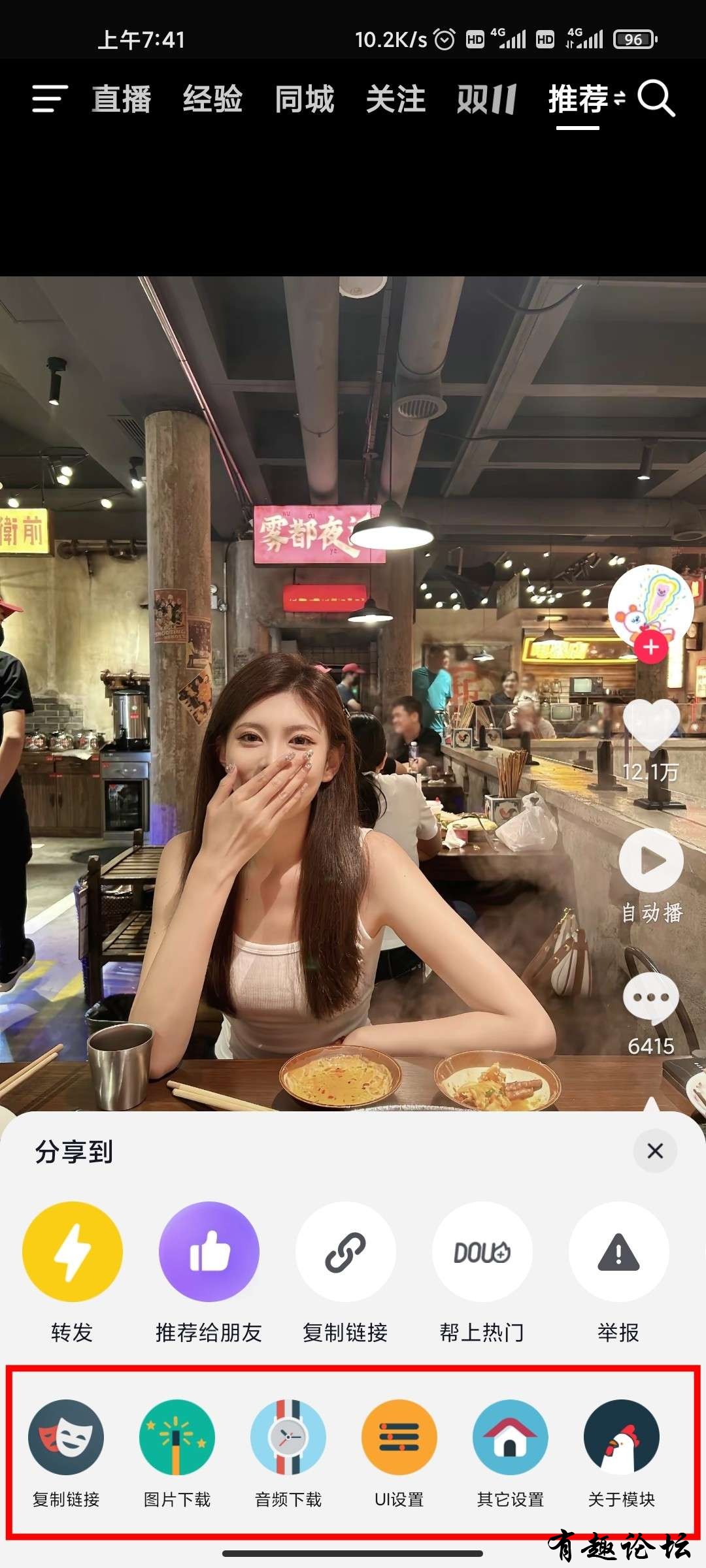This screenshot has width=706, height=1568.
Task: Switch to the 关注 tab
Action: point(395,99)
